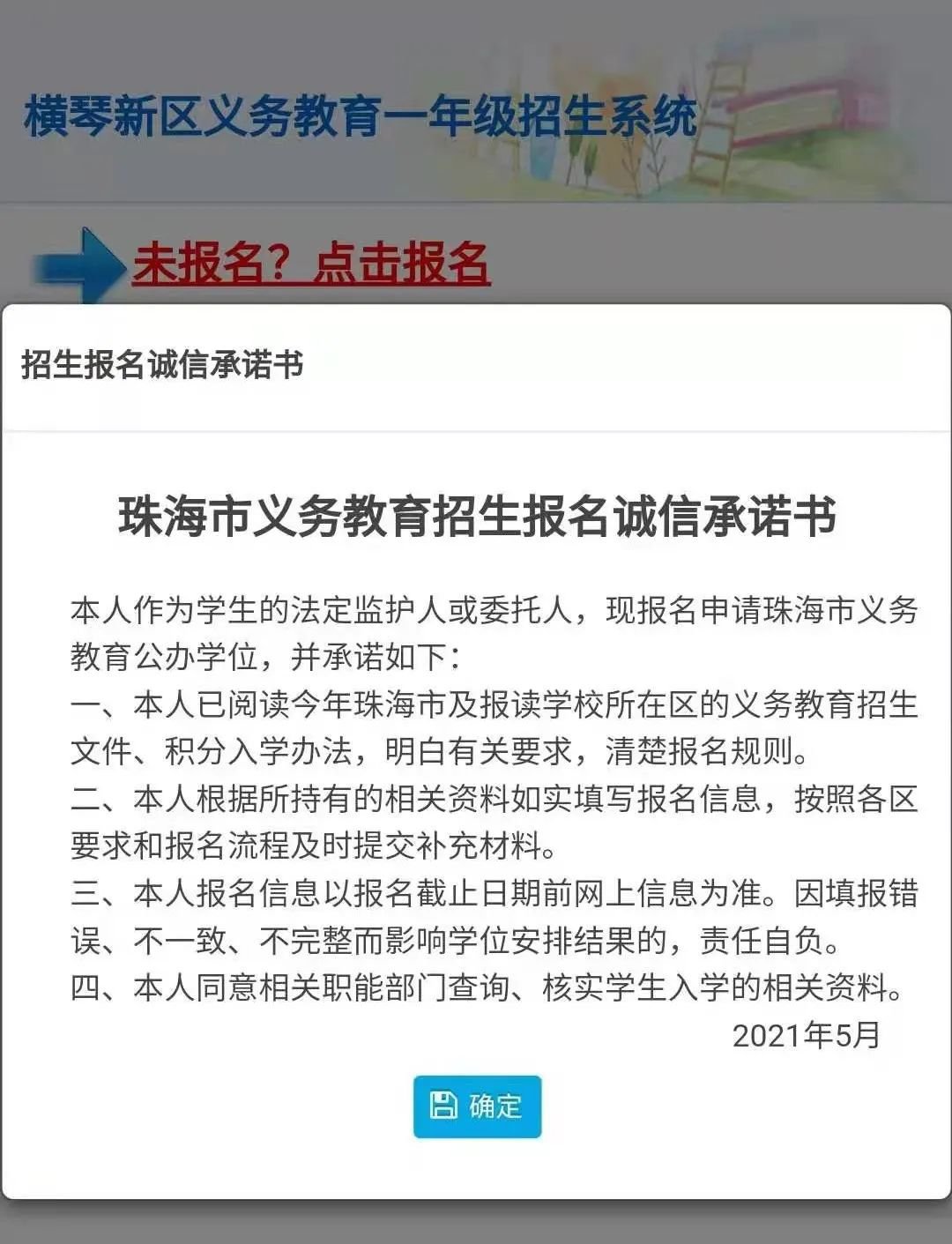
Task: Confirm the pledge with the 确定 button
Action: pos(477,1106)
